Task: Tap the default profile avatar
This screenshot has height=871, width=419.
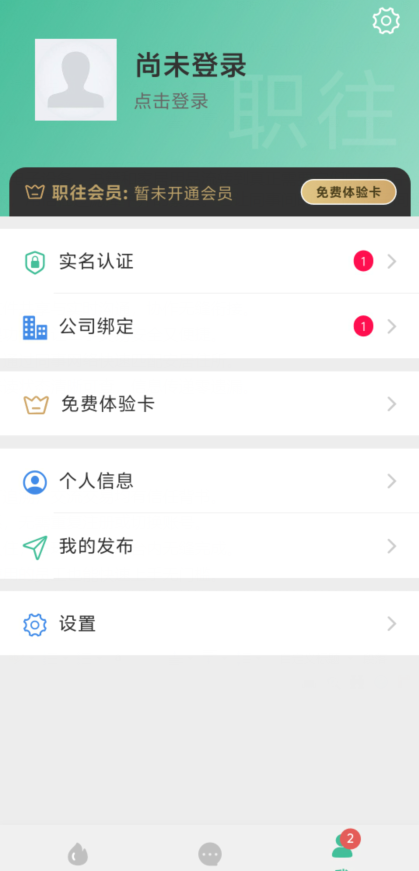Action: (76, 79)
